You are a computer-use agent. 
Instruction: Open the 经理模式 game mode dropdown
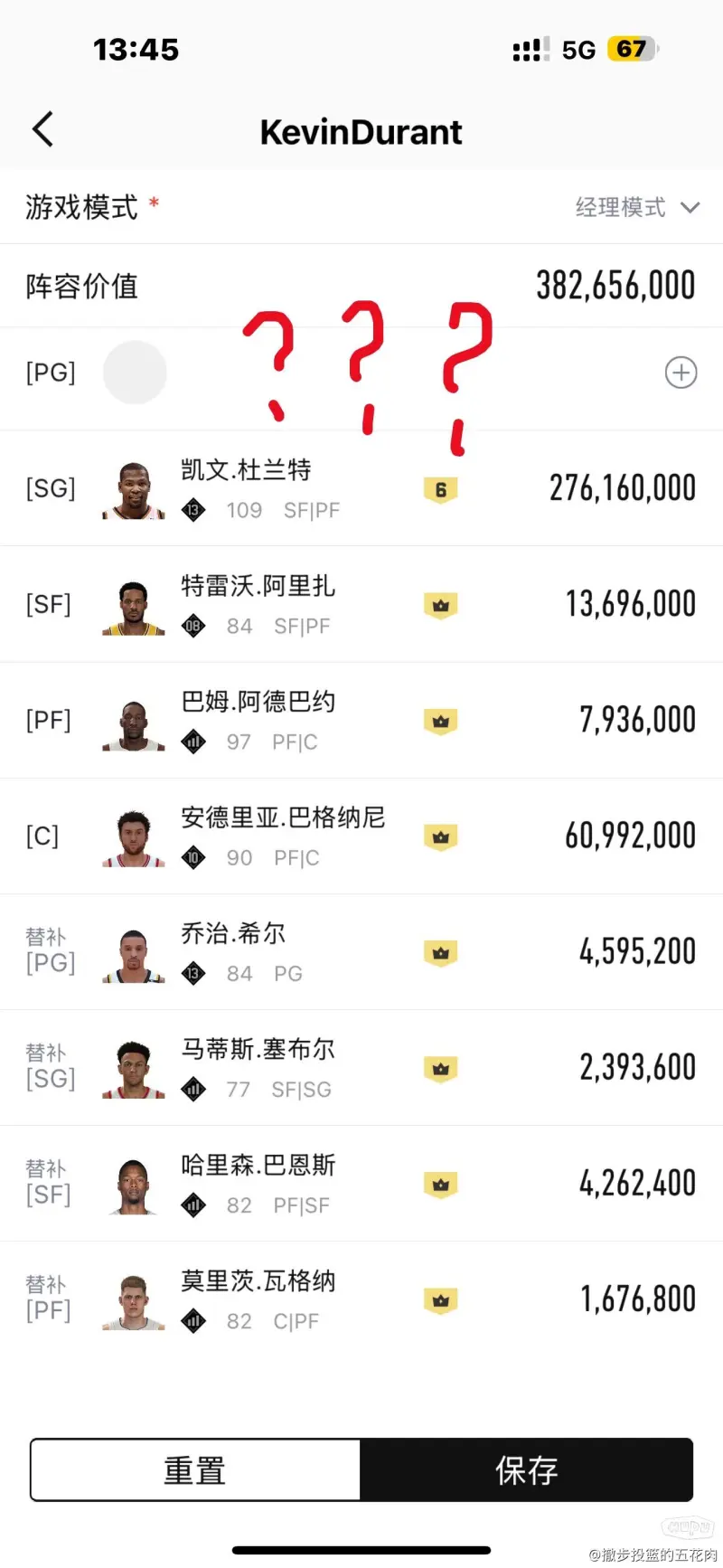click(636, 207)
